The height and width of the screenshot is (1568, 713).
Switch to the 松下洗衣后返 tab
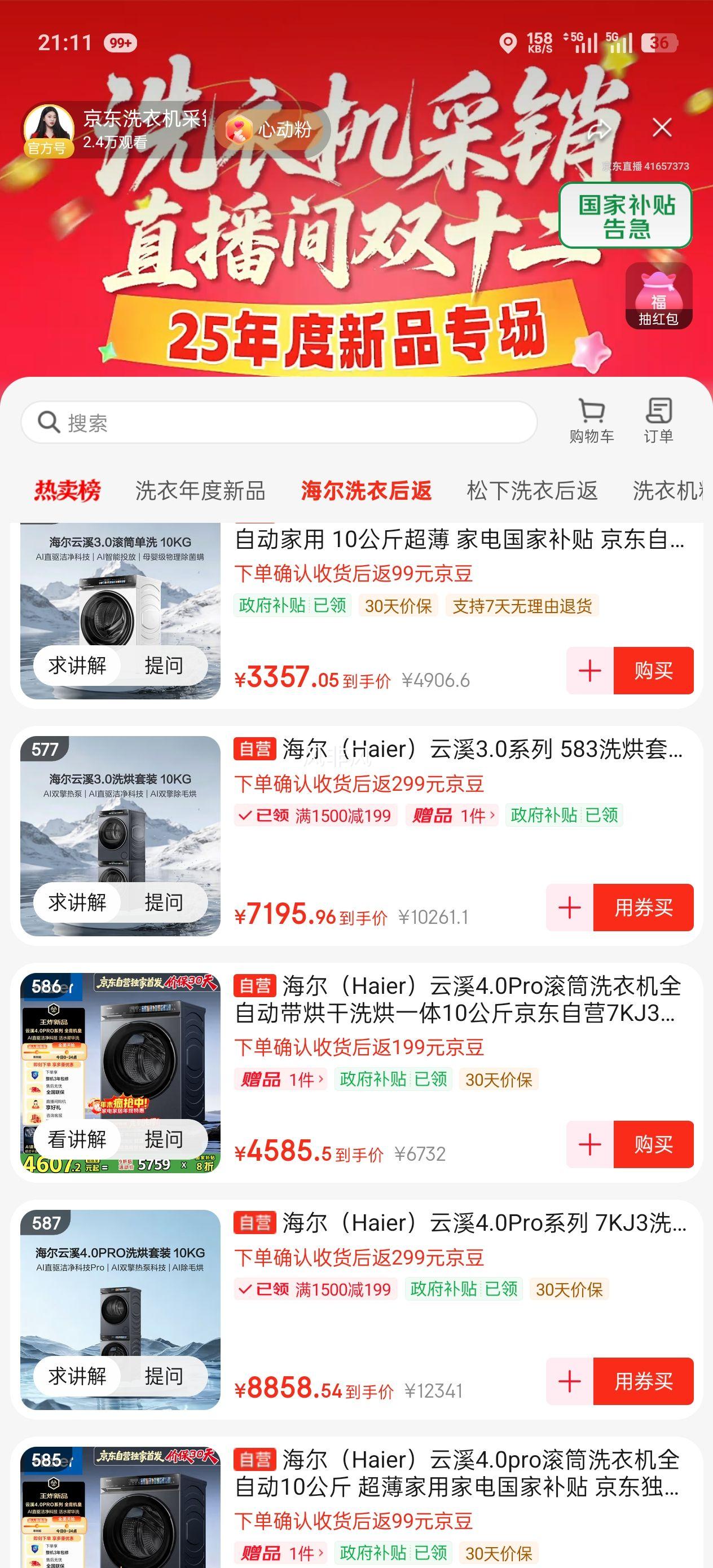pos(532,491)
